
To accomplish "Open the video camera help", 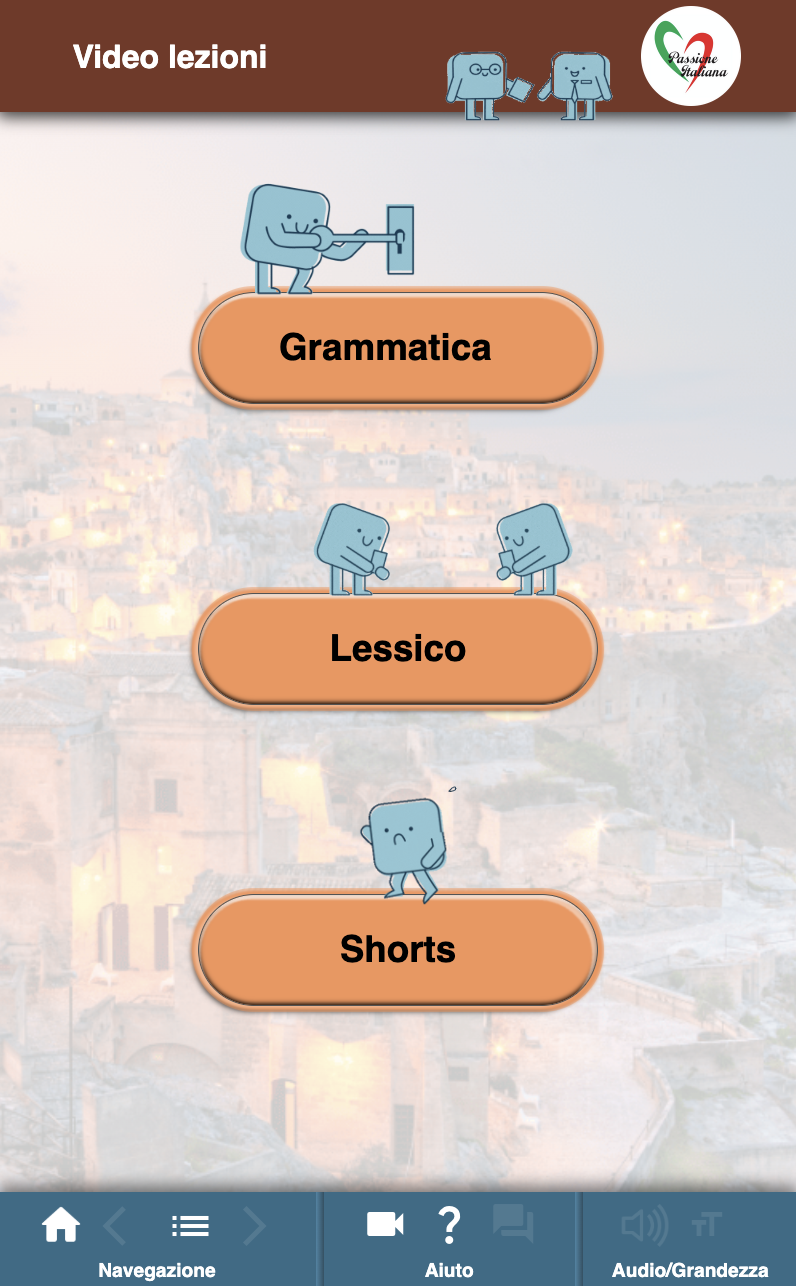I will tap(385, 1224).
